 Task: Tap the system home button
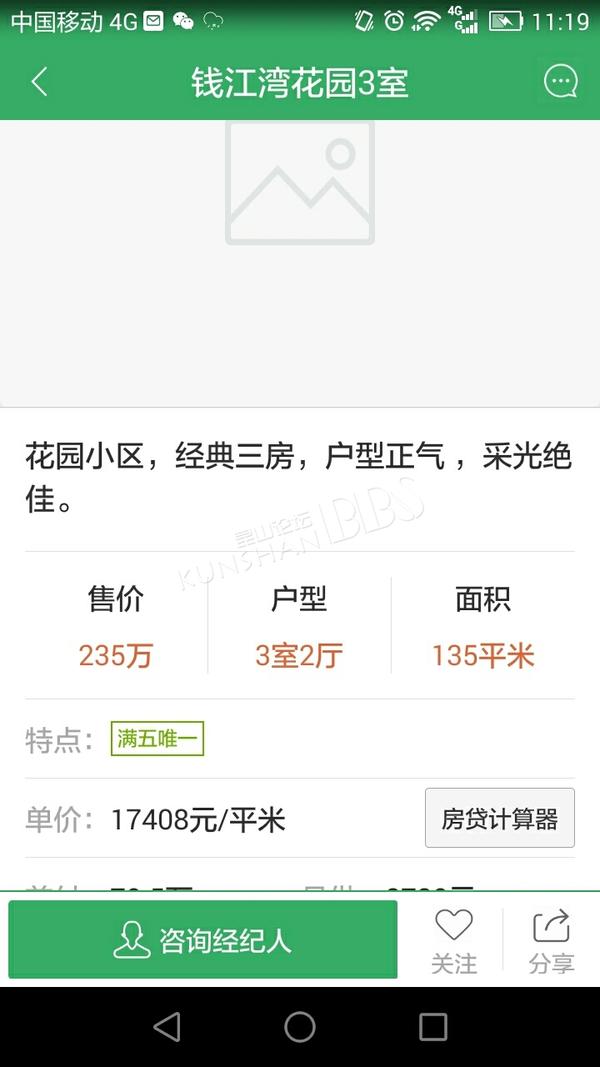(300, 1027)
